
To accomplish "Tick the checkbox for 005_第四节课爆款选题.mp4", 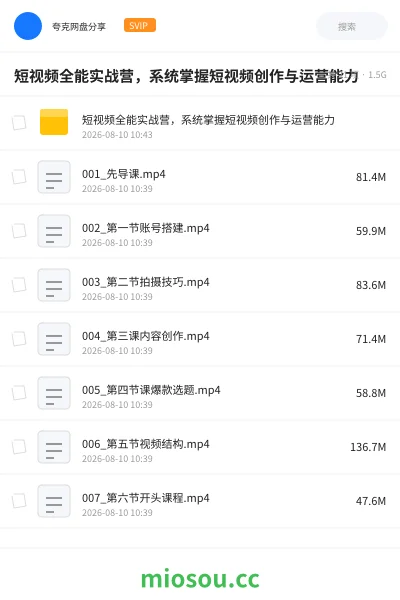I will (x=19, y=393).
